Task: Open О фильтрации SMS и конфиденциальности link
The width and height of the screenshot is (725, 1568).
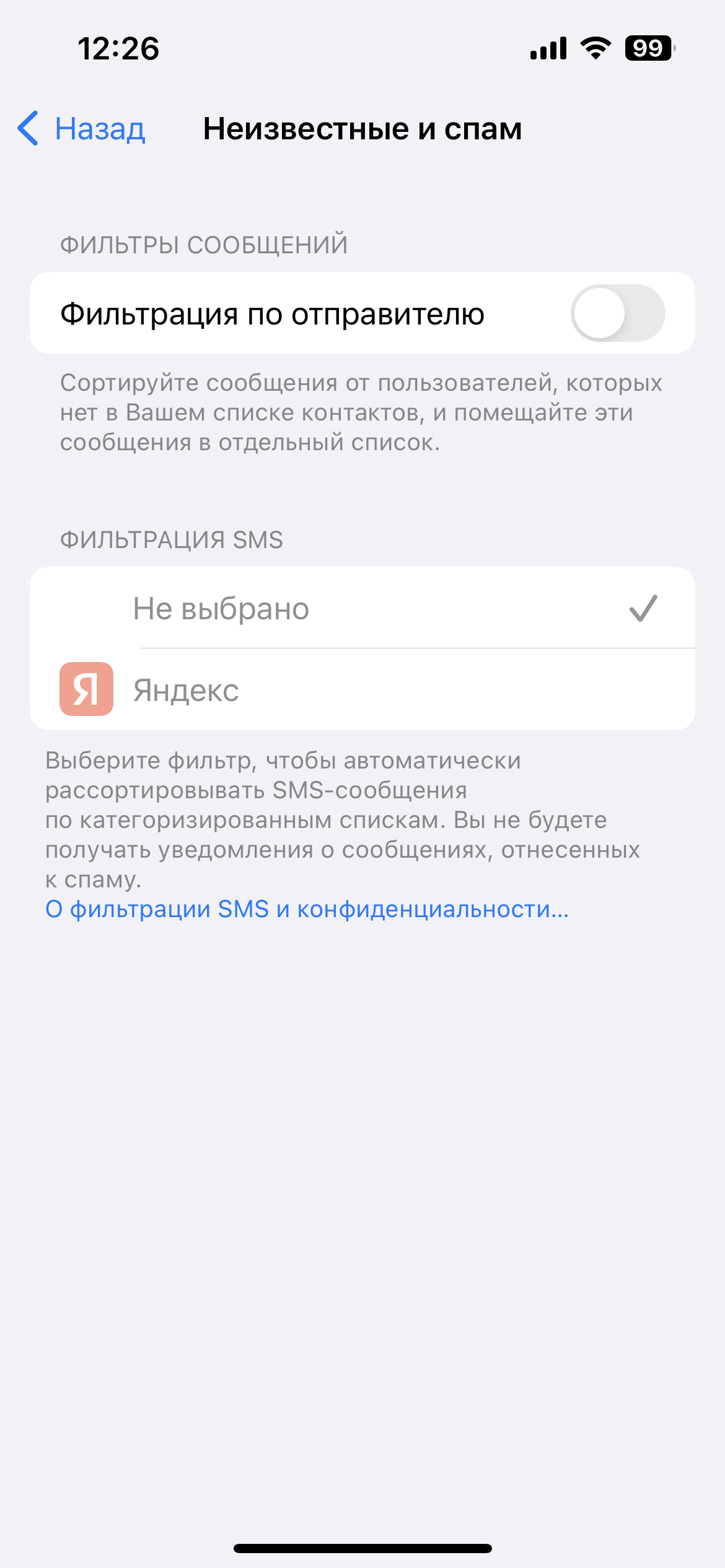Action: [x=307, y=909]
